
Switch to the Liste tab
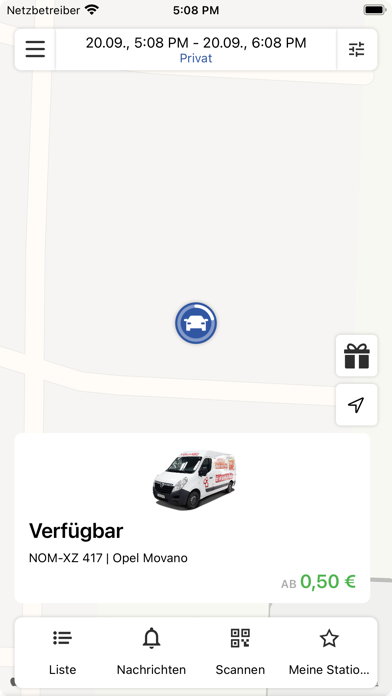tap(63, 652)
